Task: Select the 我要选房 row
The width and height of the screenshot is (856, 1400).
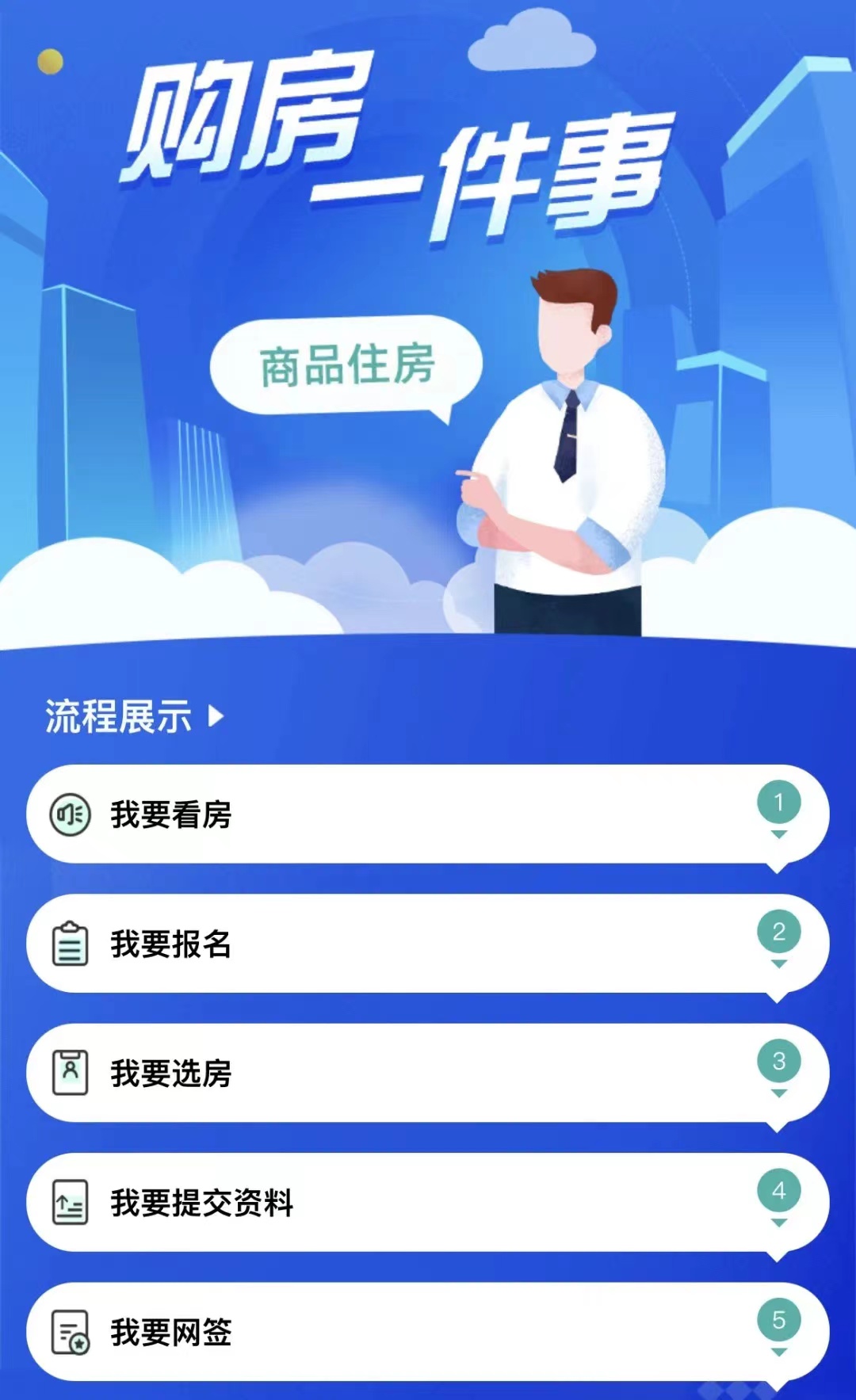Action: pos(428,1073)
